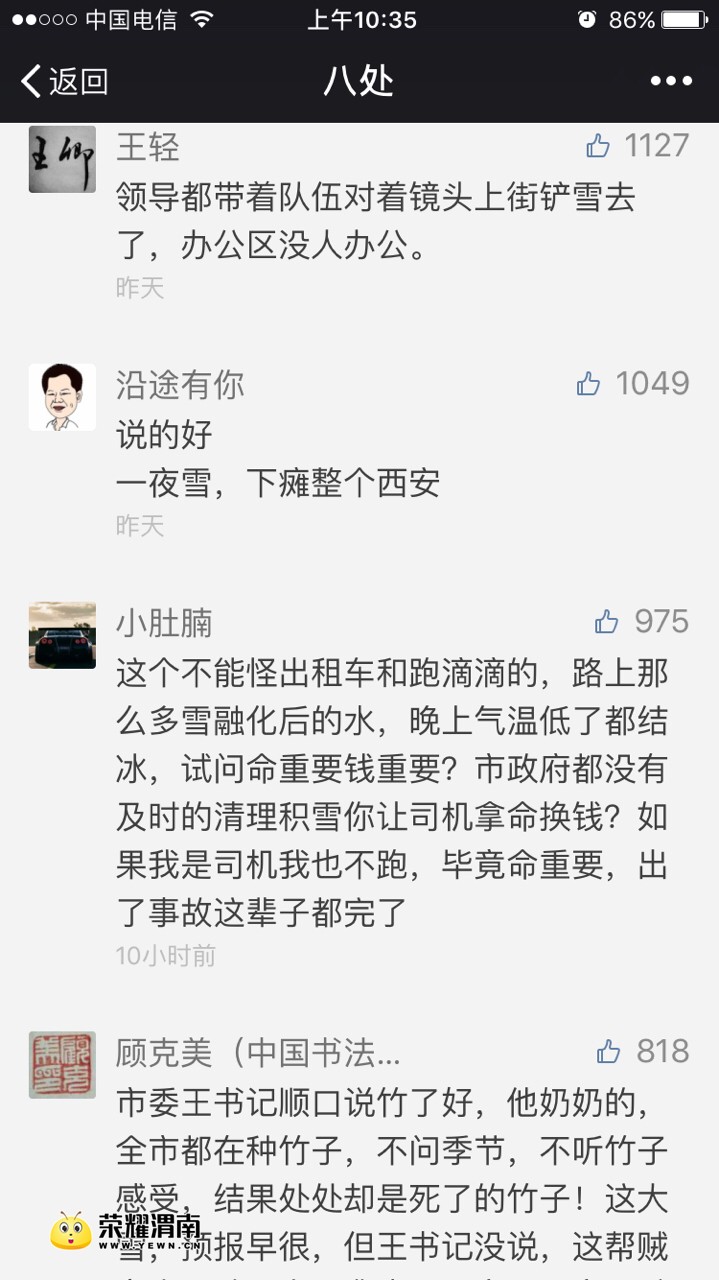The image size is (719, 1280).
Task: Like 顾克美's comment
Action: point(608,1051)
